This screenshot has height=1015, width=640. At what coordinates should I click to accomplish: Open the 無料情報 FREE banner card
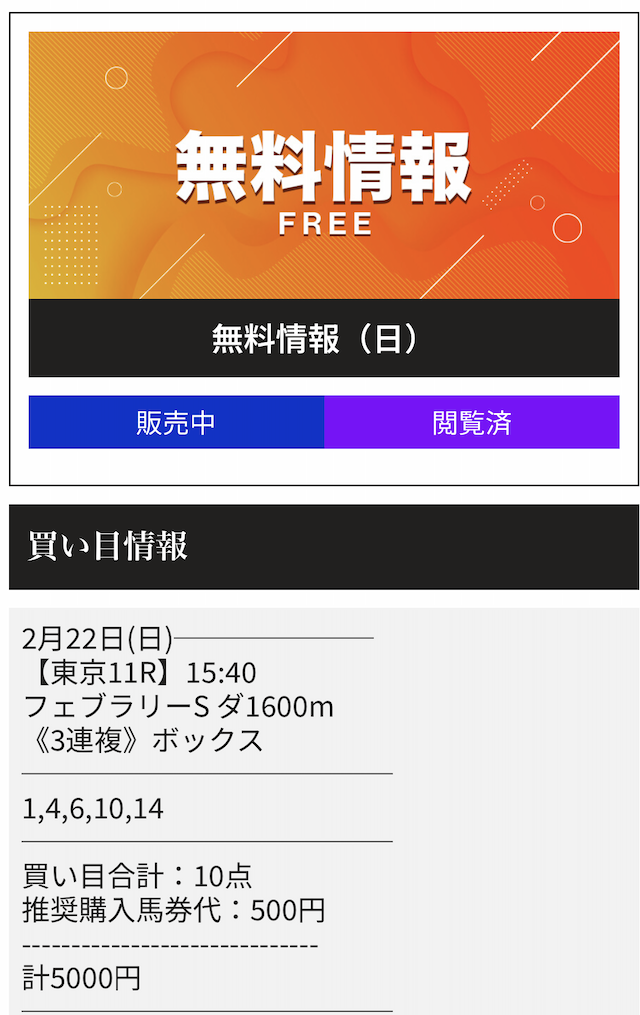tap(323, 166)
